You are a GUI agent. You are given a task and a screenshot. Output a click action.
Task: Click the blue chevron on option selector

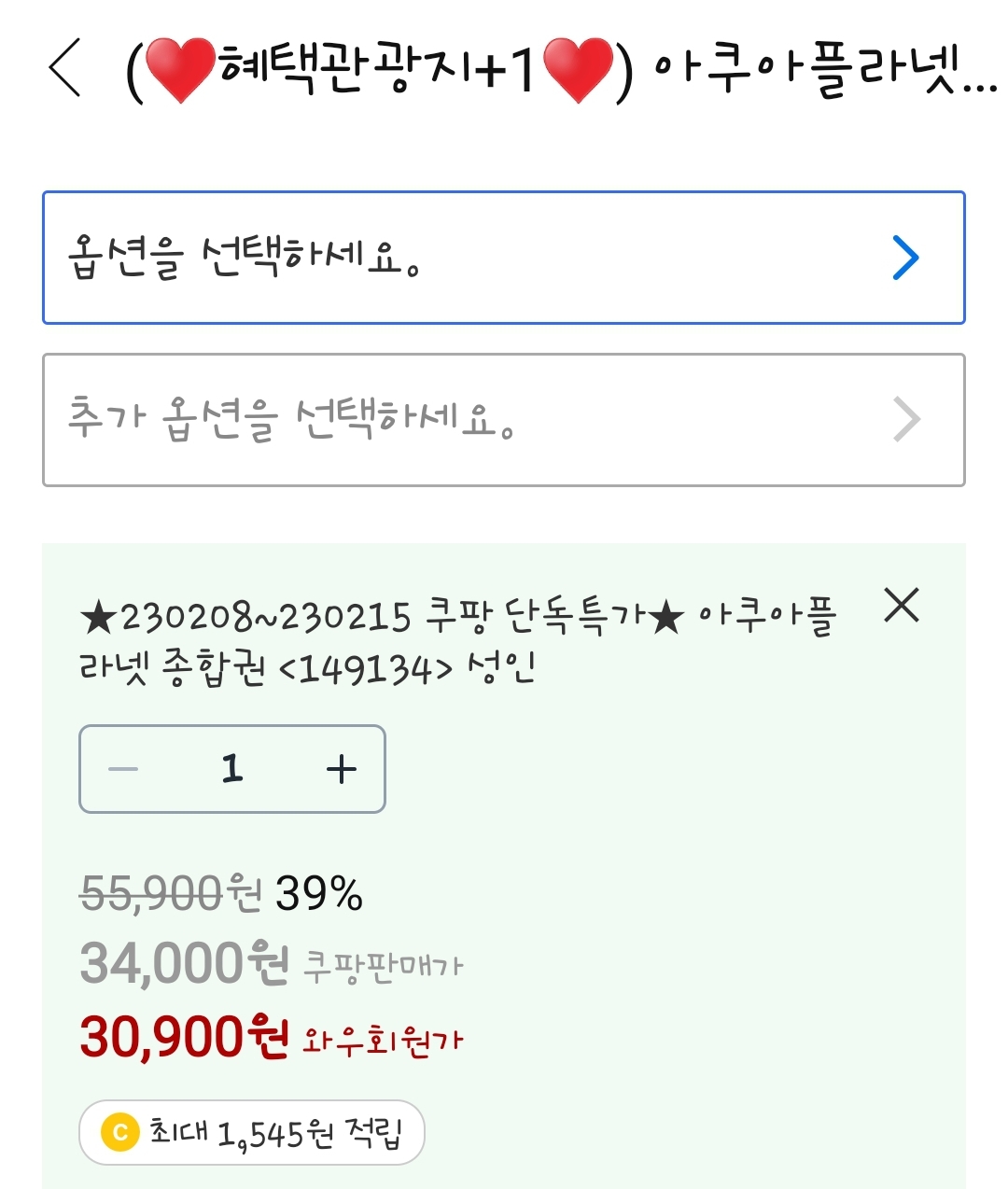point(903,258)
